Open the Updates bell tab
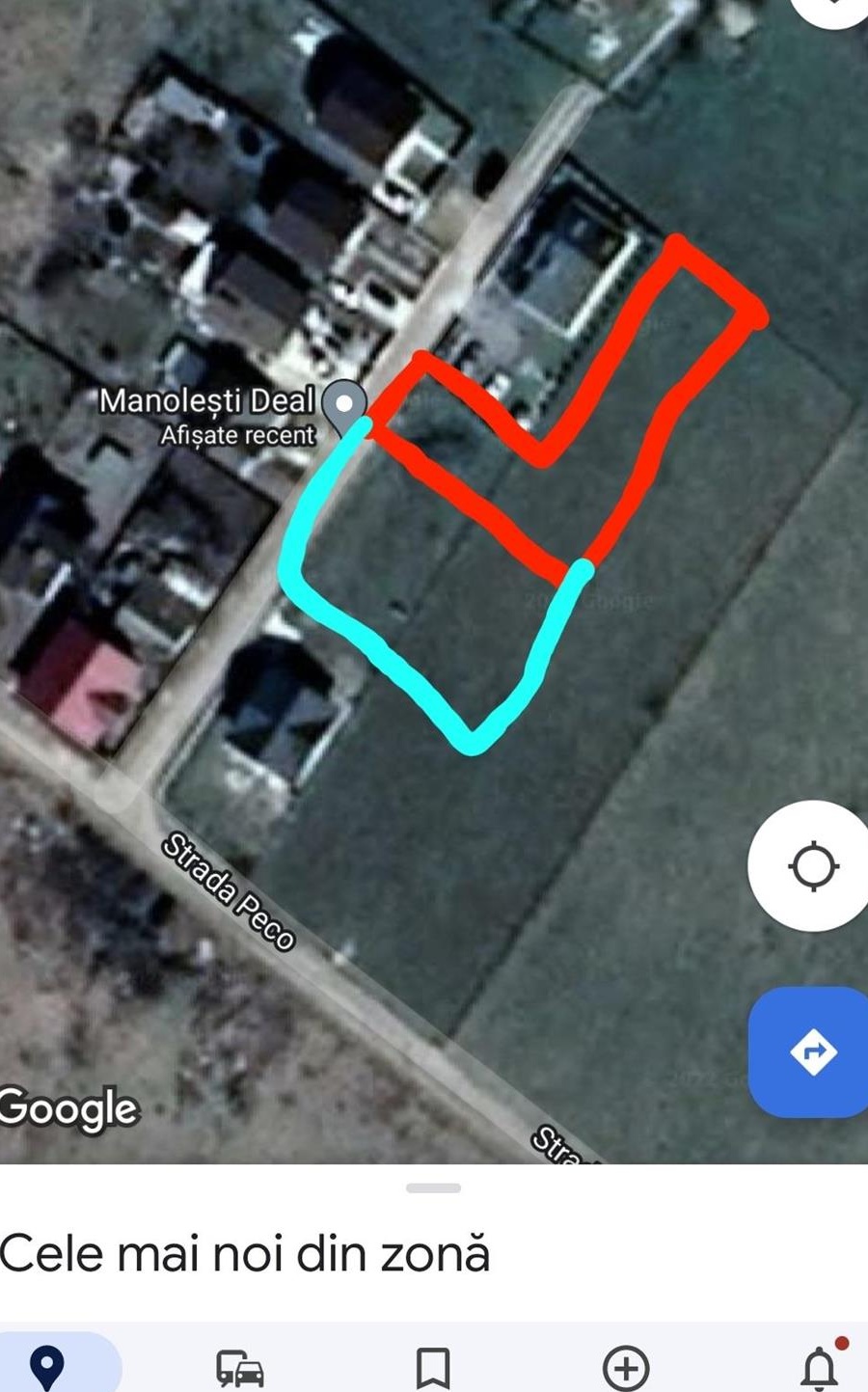 pos(820,1366)
